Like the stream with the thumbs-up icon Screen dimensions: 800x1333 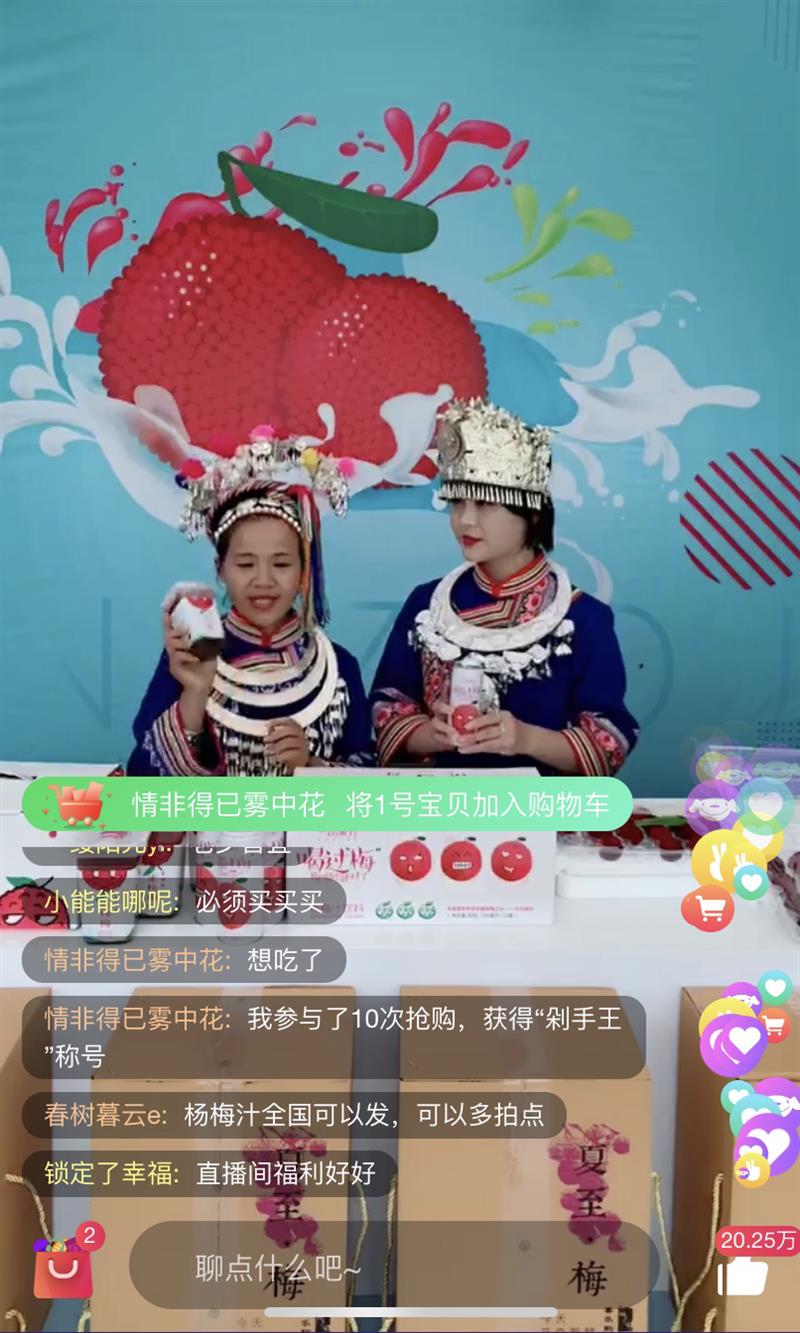744,1277
